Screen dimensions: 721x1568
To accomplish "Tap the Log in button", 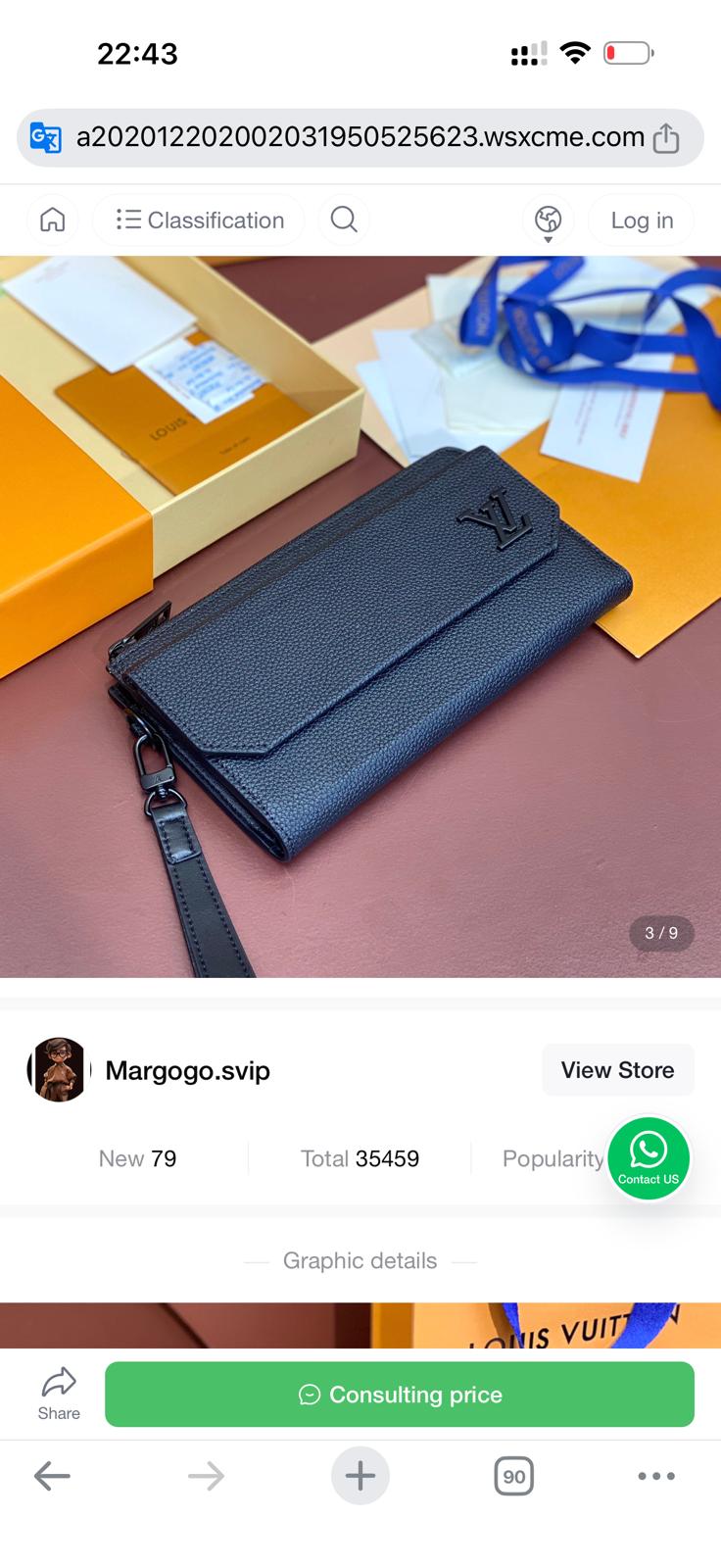I will (642, 220).
